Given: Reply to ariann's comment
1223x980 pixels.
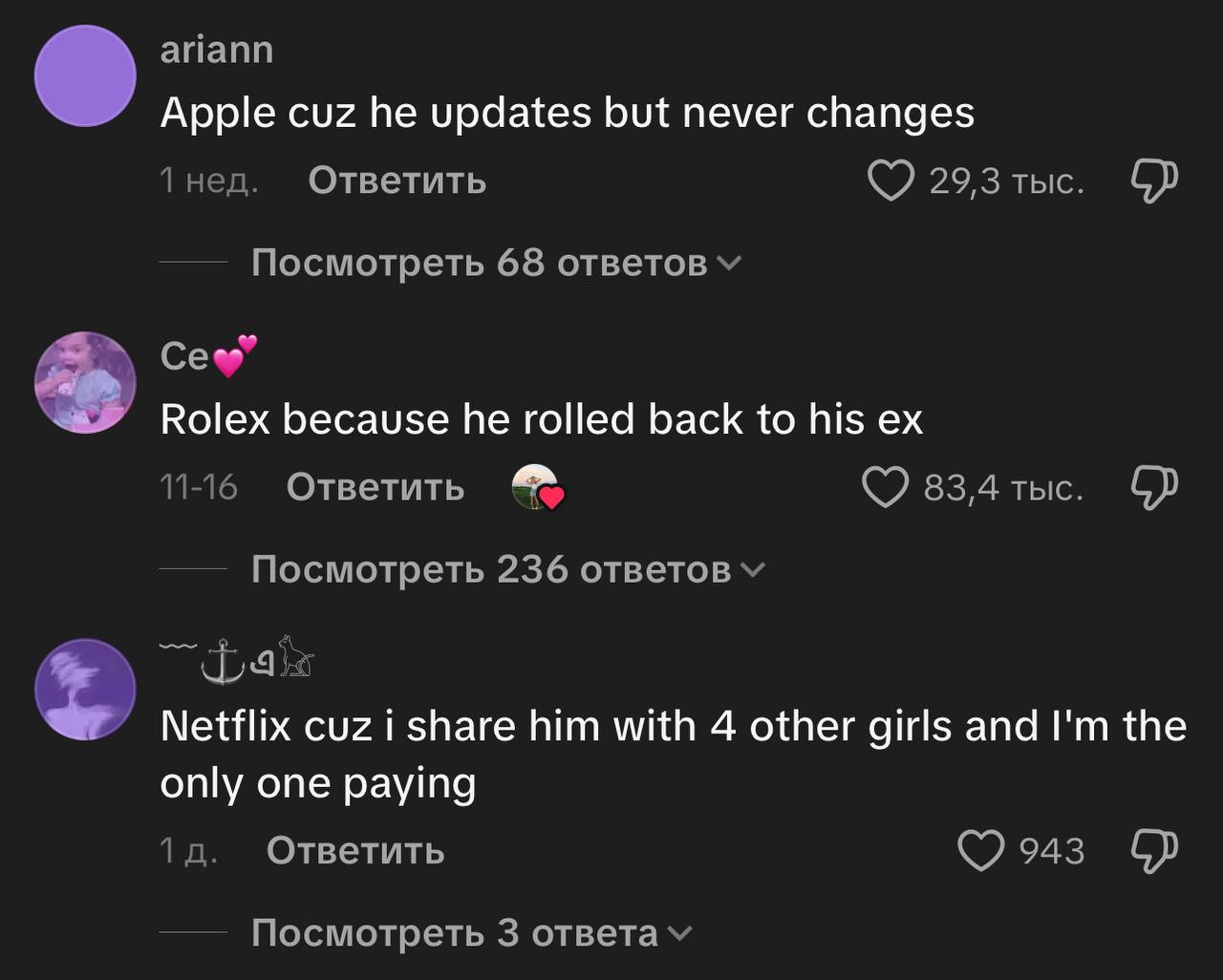Looking at the screenshot, I should click(397, 181).
